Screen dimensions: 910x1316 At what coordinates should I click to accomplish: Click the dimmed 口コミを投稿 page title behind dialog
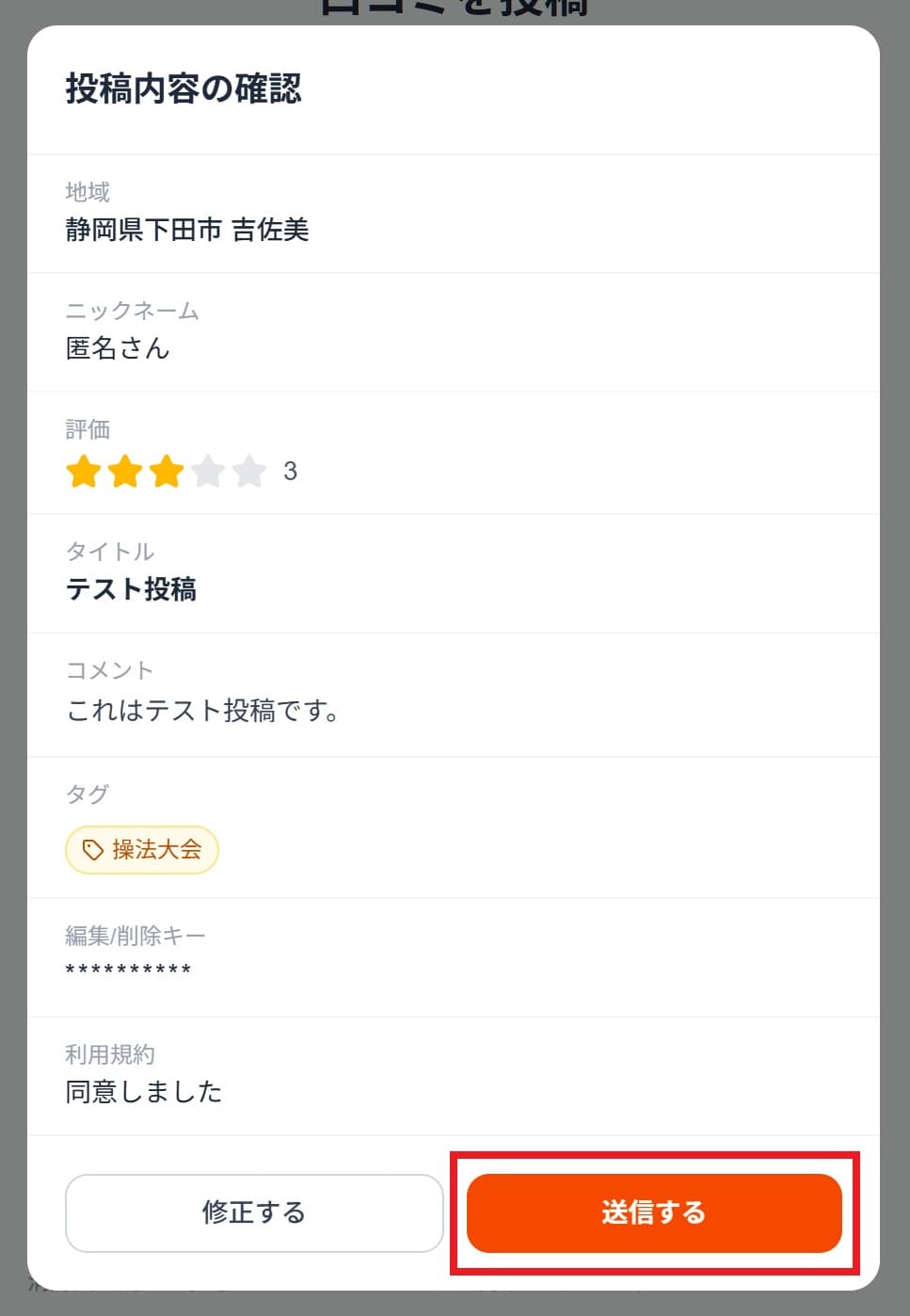tap(455, 8)
